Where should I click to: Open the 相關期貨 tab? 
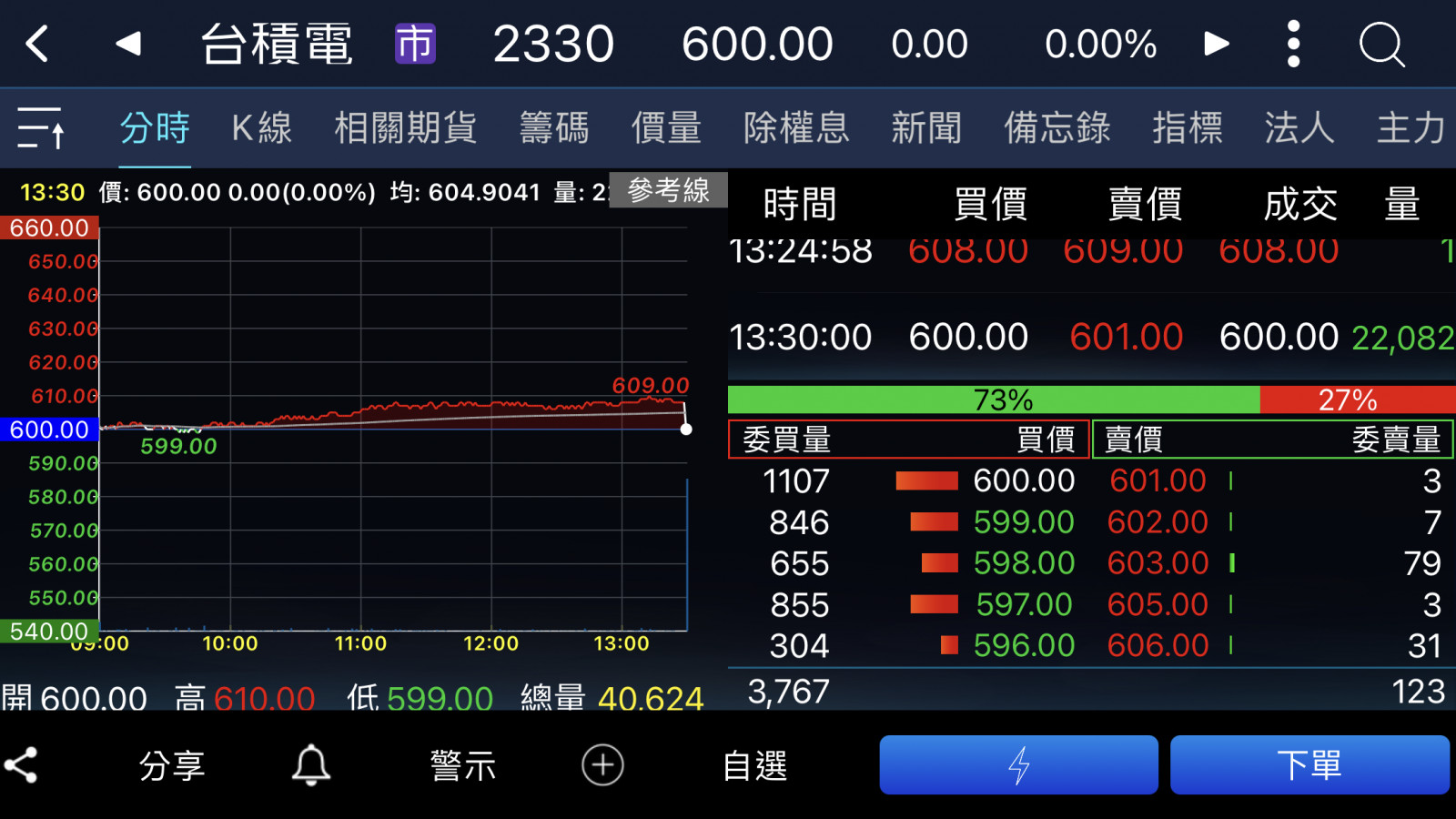pos(405,127)
